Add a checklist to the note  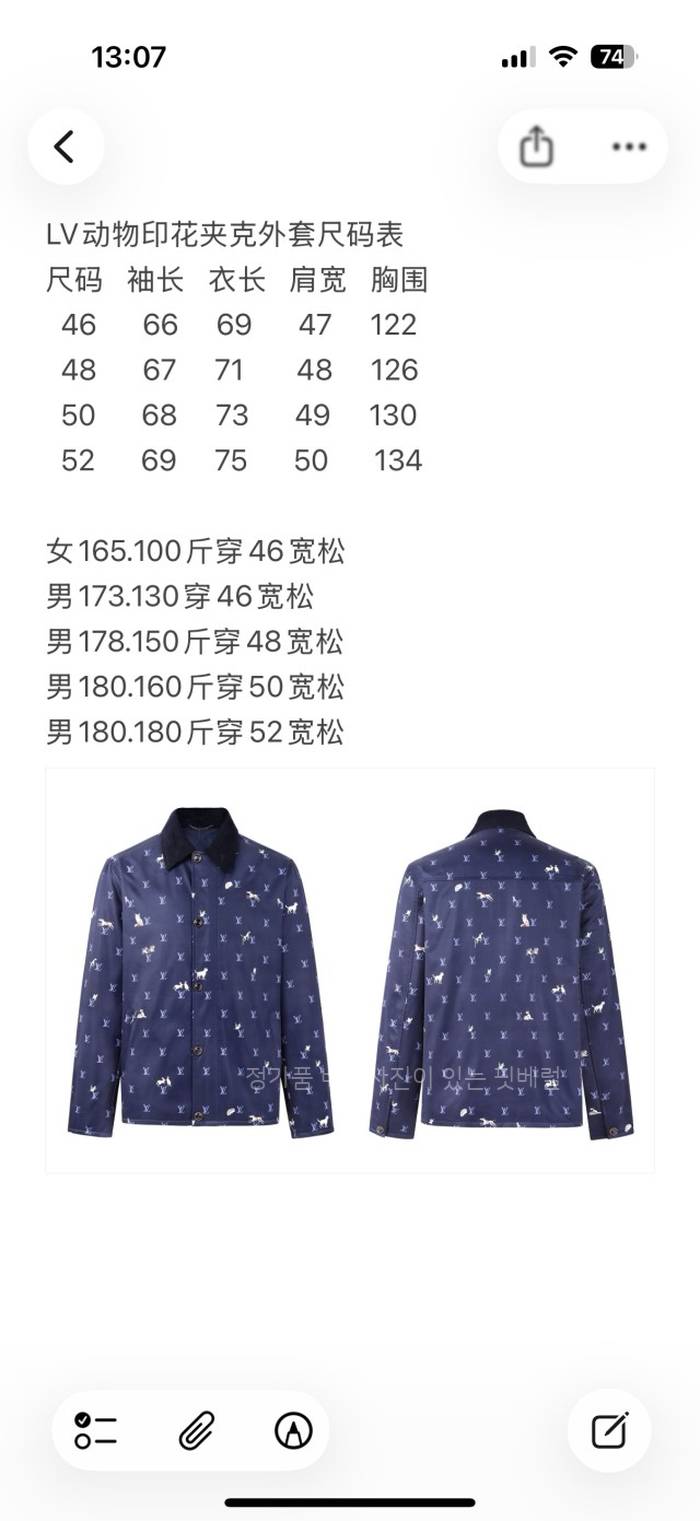click(x=96, y=1430)
